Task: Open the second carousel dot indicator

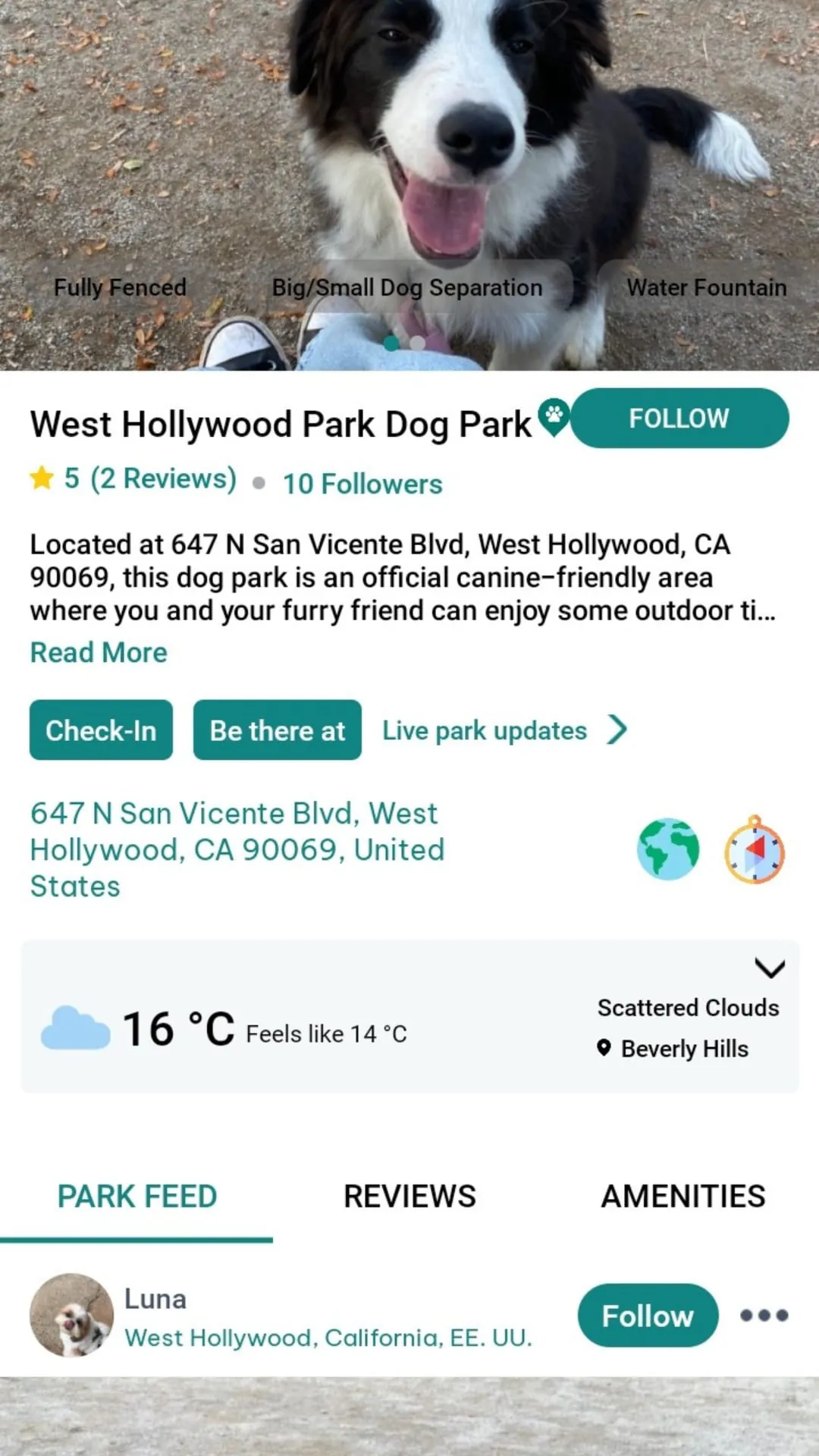Action: point(418,344)
